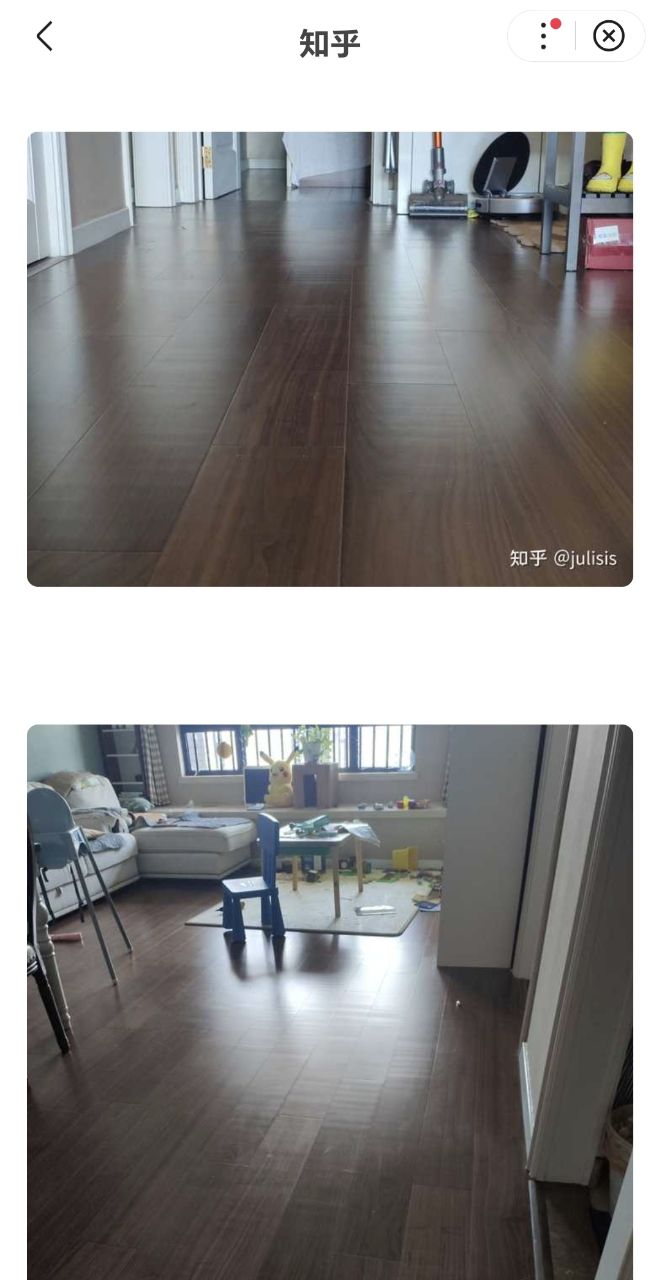
Task: Close the Zhihu mini program
Action: coord(608,37)
